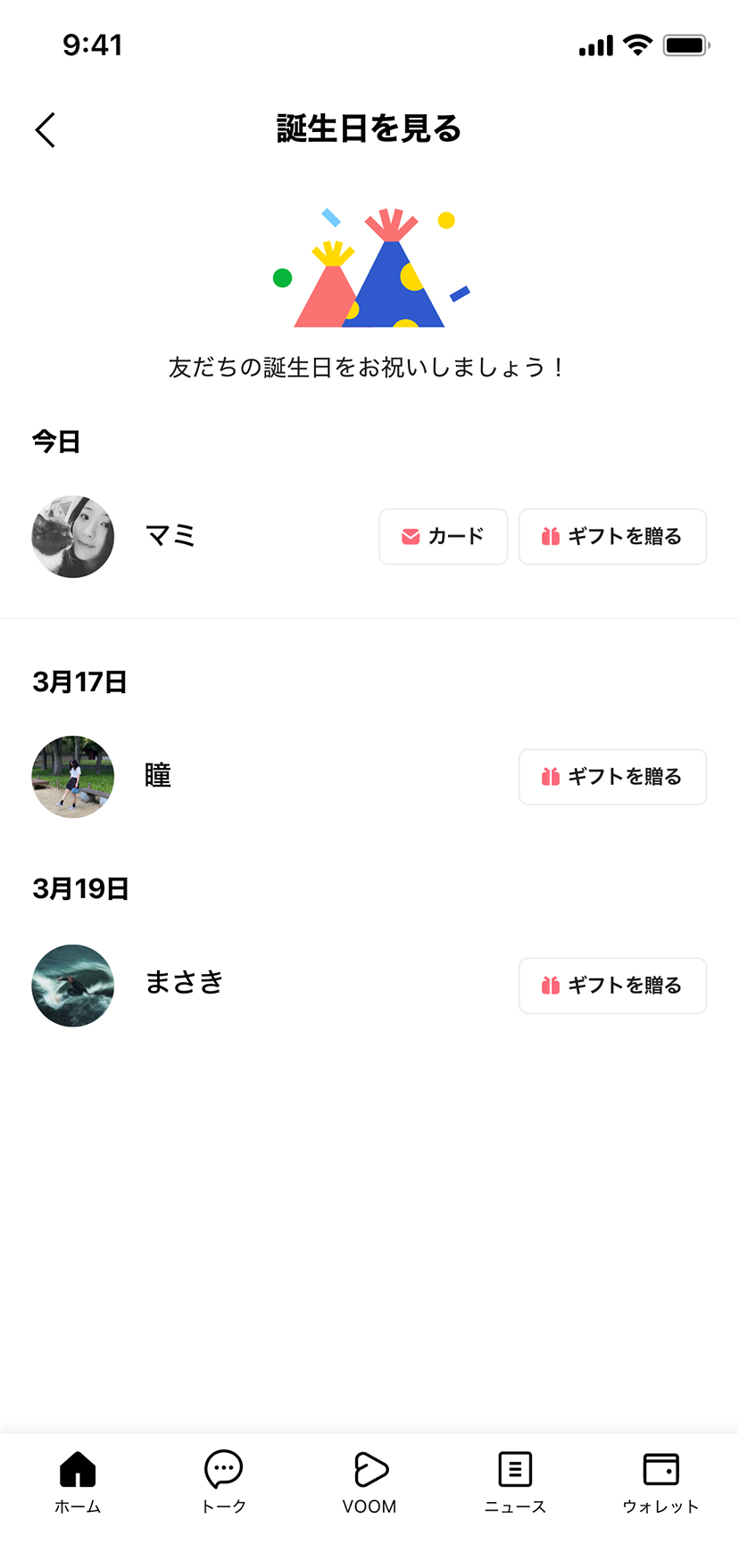Send a birthday card to マミ
739x1568 pixels.
tap(443, 537)
